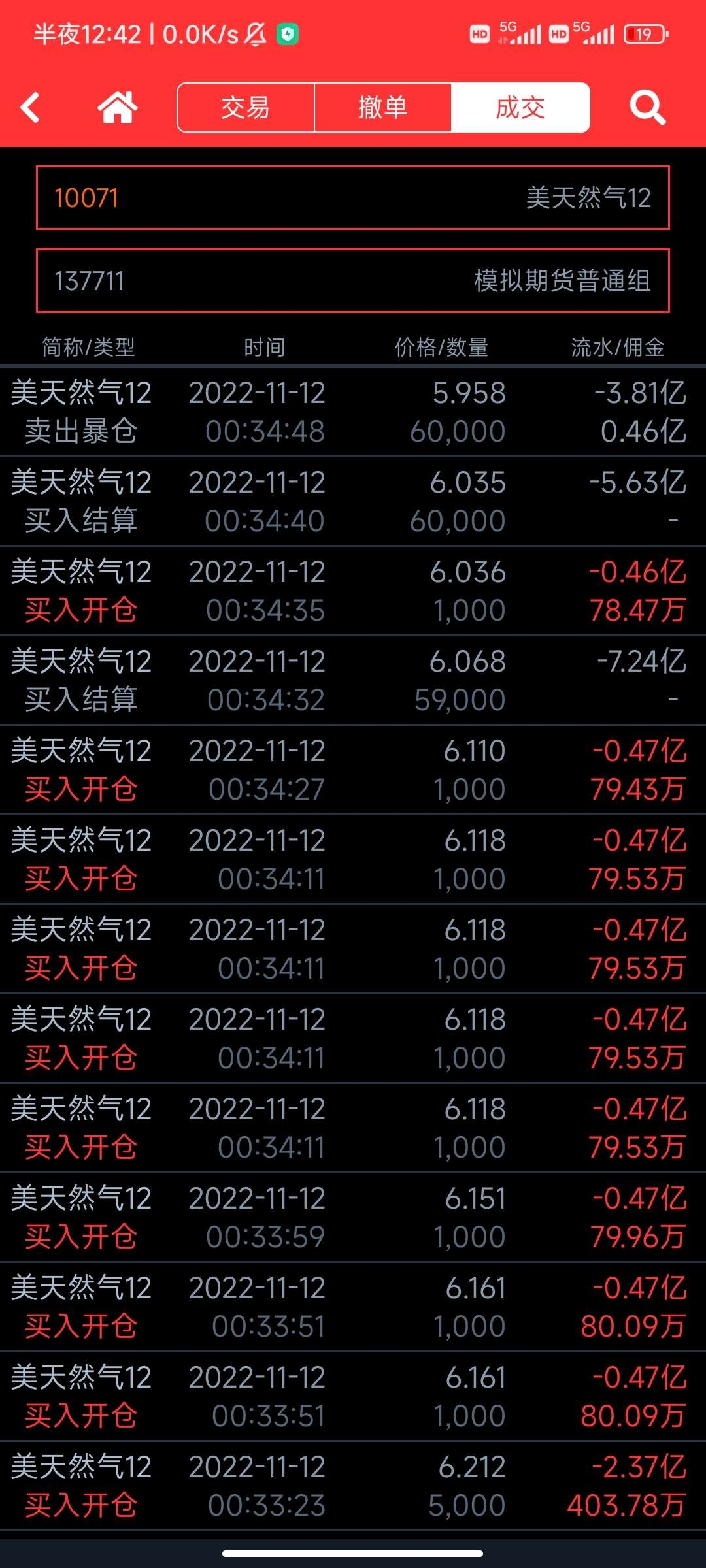This screenshot has height=1568, width=706.
Task: Open the home icon
Action: [118, 108]
